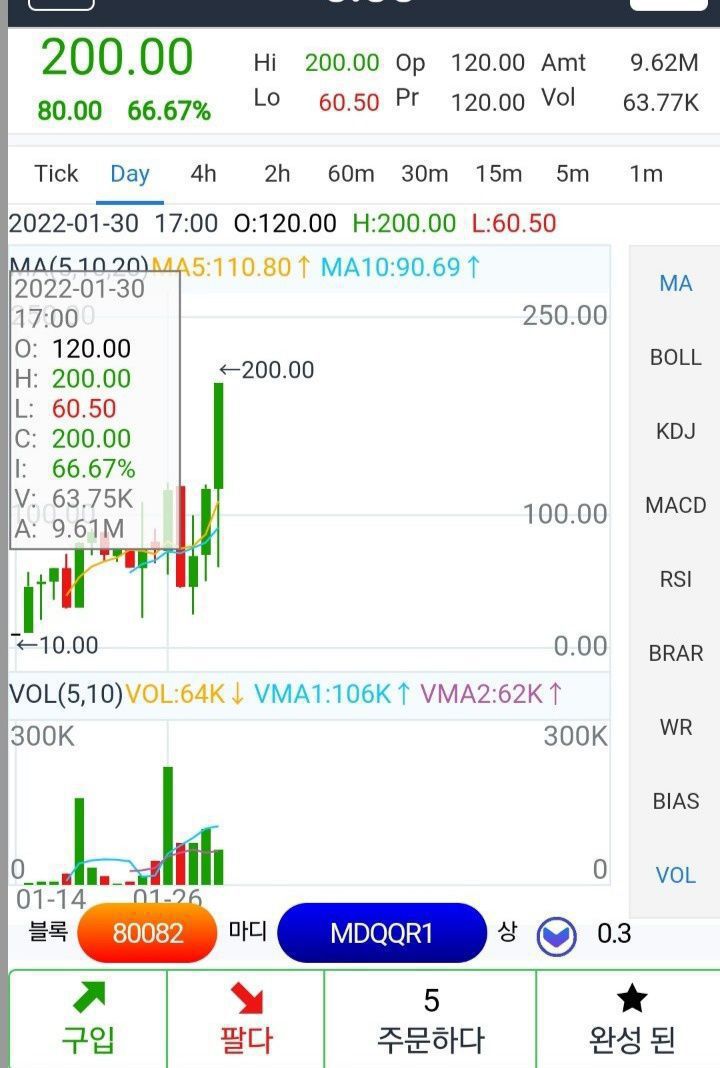
Task: Select the 4h timeframe tab
Action: (203, 174)
